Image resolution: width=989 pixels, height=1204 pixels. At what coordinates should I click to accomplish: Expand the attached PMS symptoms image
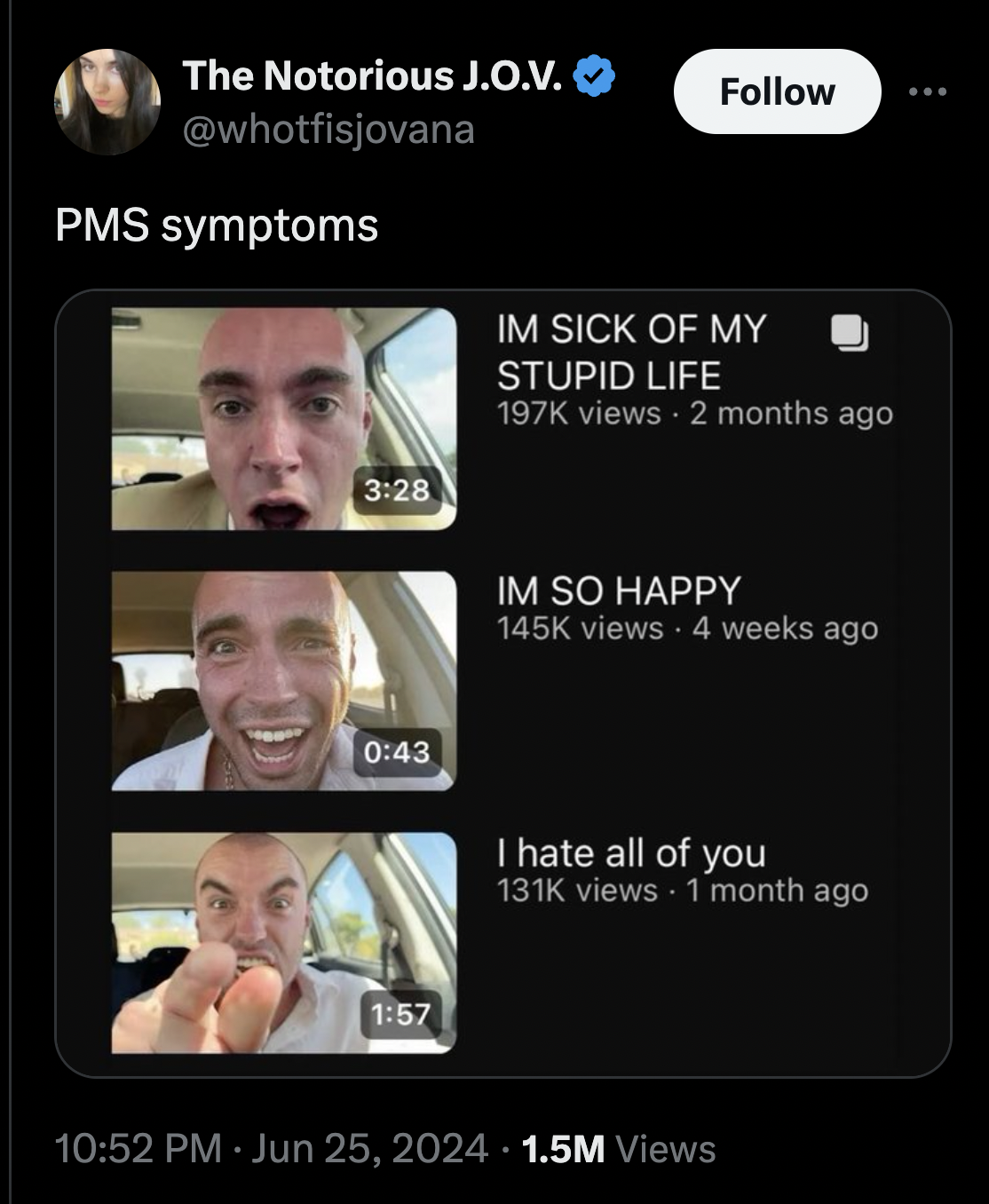502,682
